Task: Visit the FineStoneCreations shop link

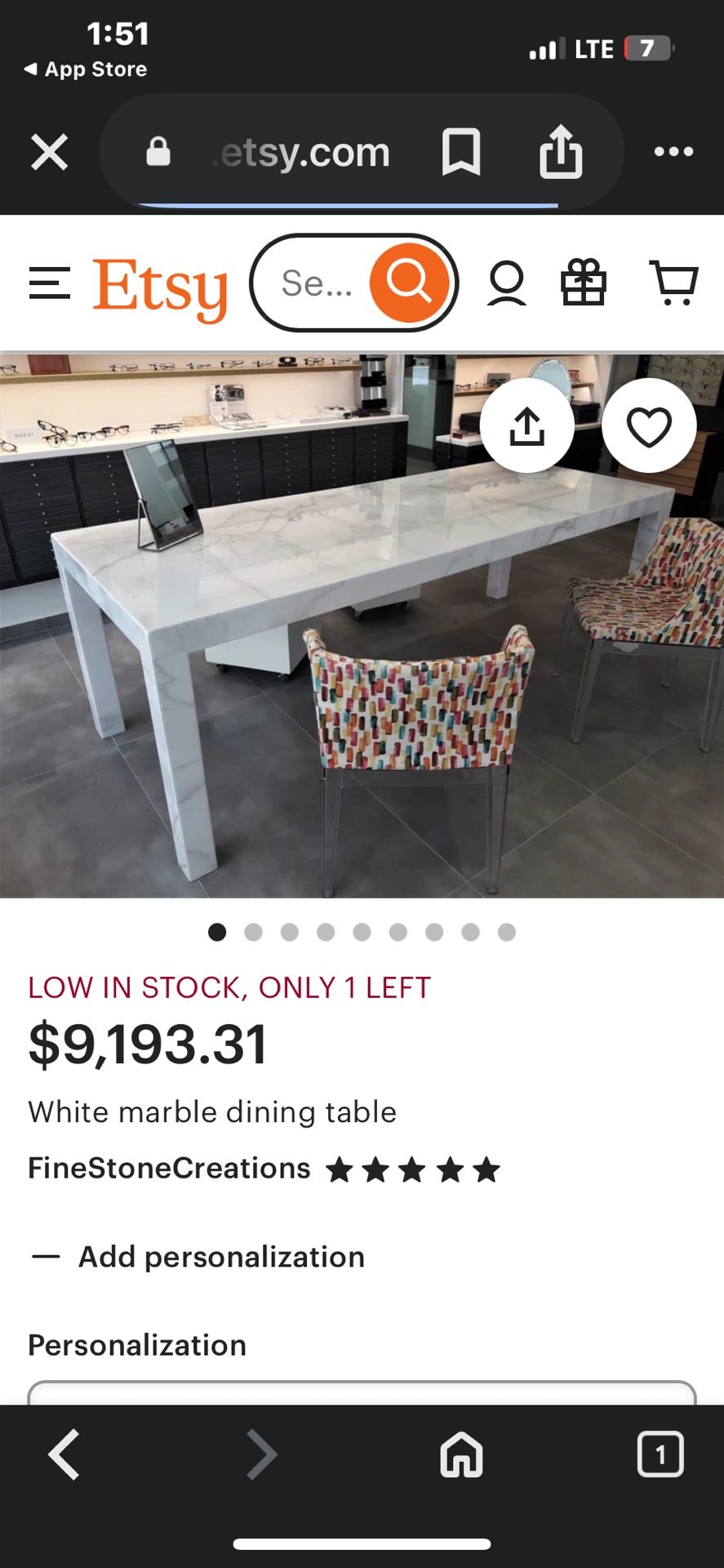Action: point(168,1168)
